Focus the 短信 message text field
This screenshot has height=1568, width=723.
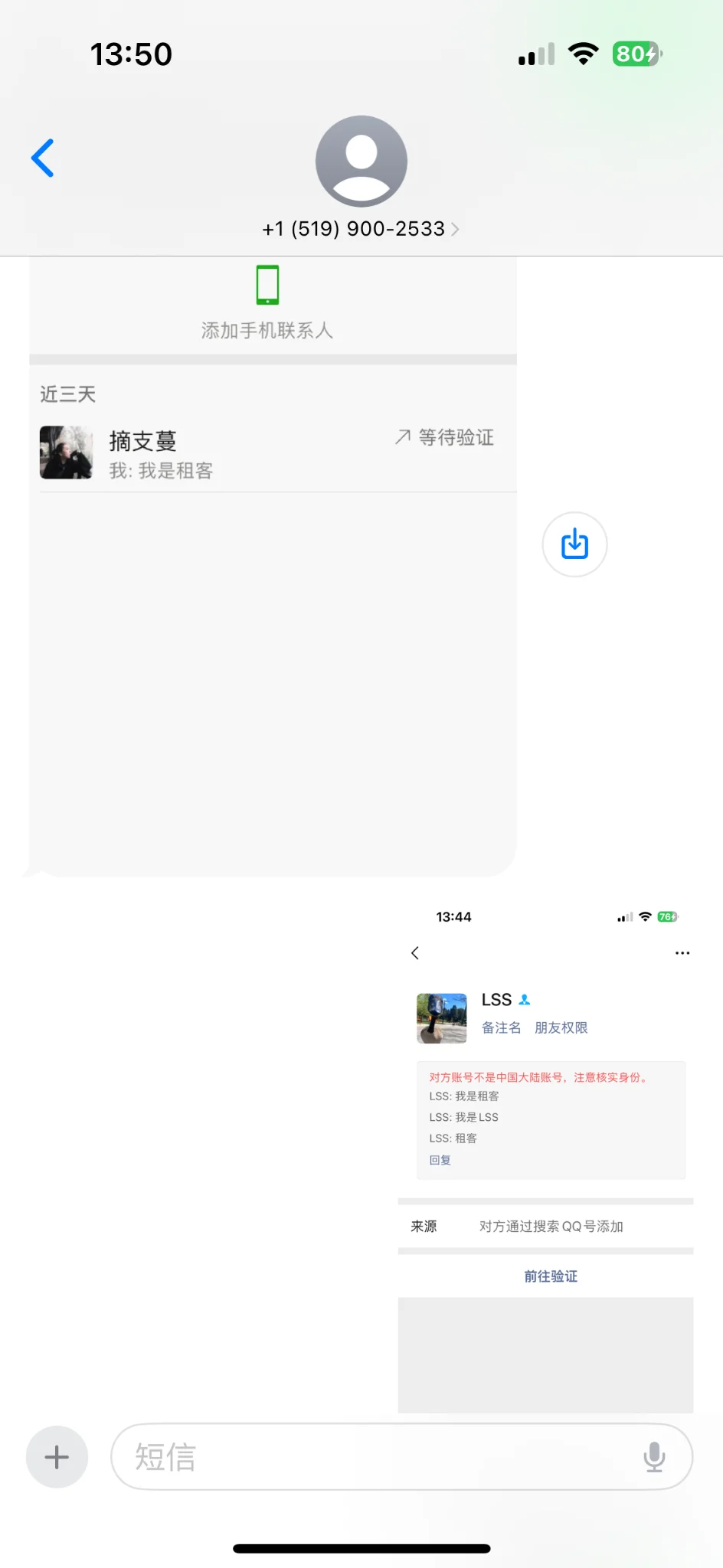click(375, 1457)
